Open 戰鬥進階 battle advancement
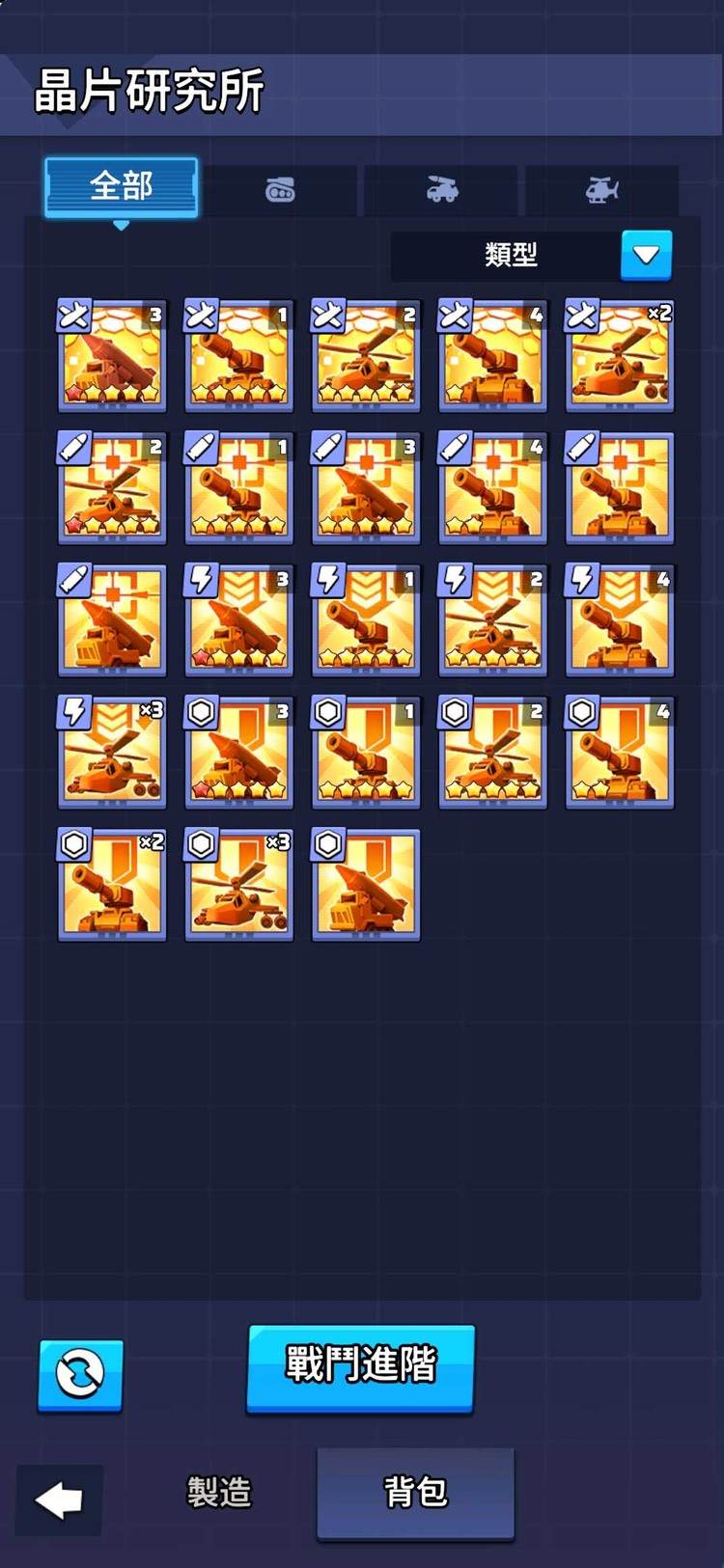 pyautogui.click(x=360, y=1366)
